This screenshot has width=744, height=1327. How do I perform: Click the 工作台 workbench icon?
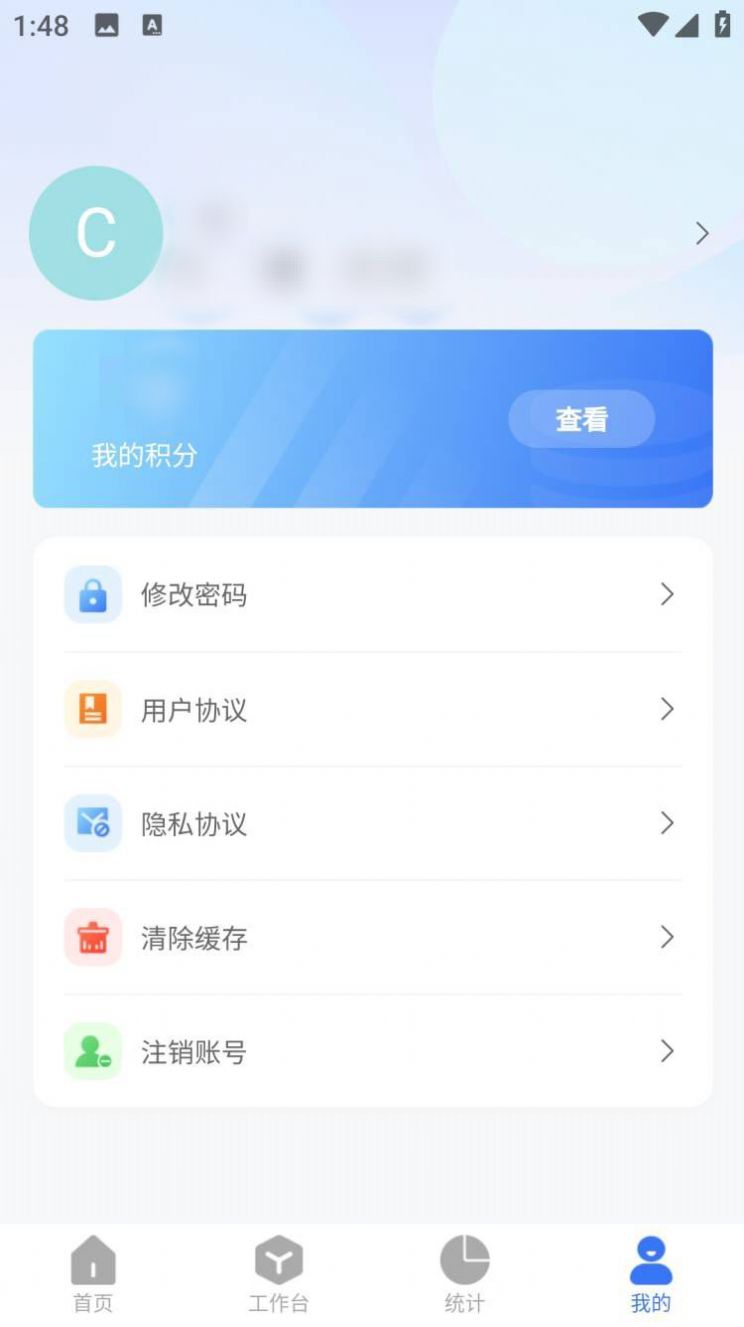[x=279, y=1260]
